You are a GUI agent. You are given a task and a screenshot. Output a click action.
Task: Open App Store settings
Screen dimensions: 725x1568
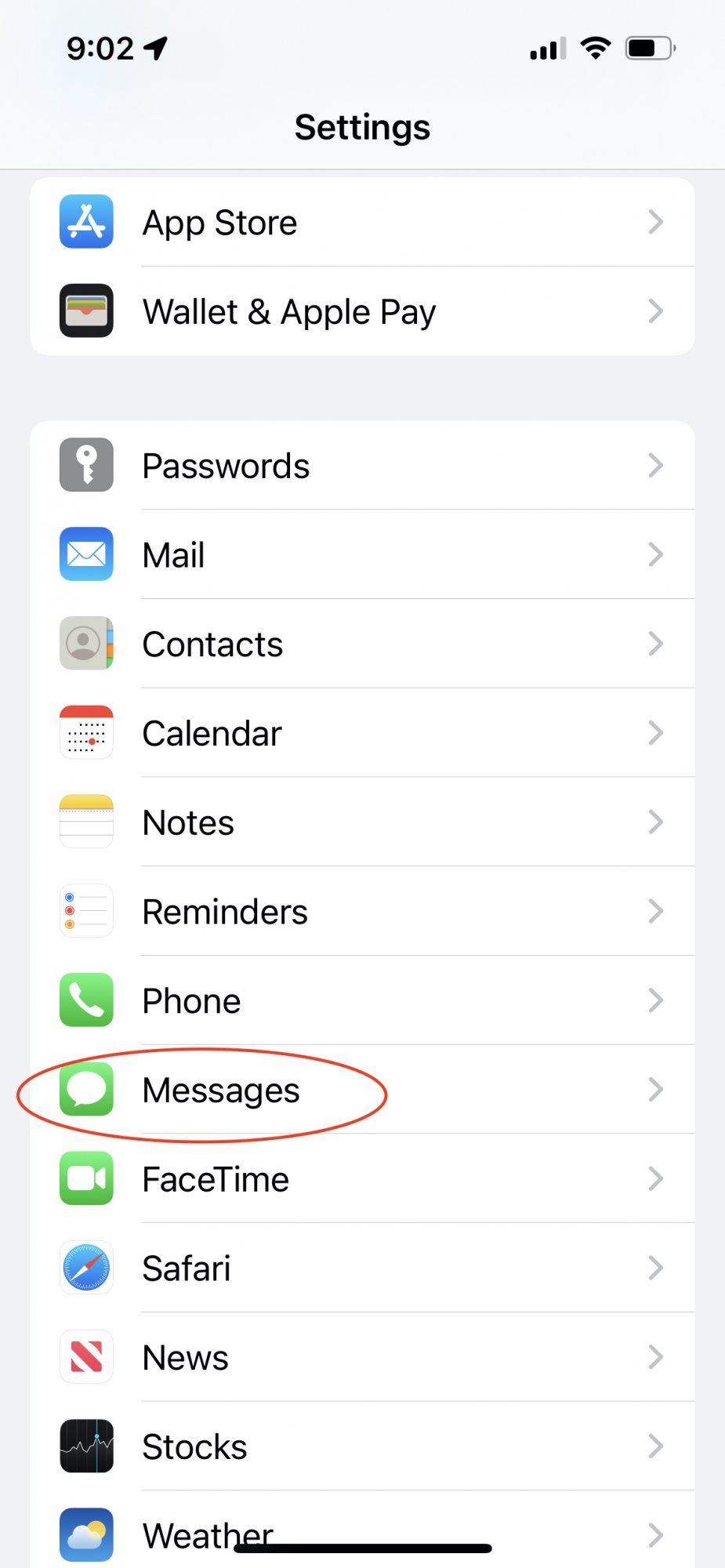click(x=361, y=223)
